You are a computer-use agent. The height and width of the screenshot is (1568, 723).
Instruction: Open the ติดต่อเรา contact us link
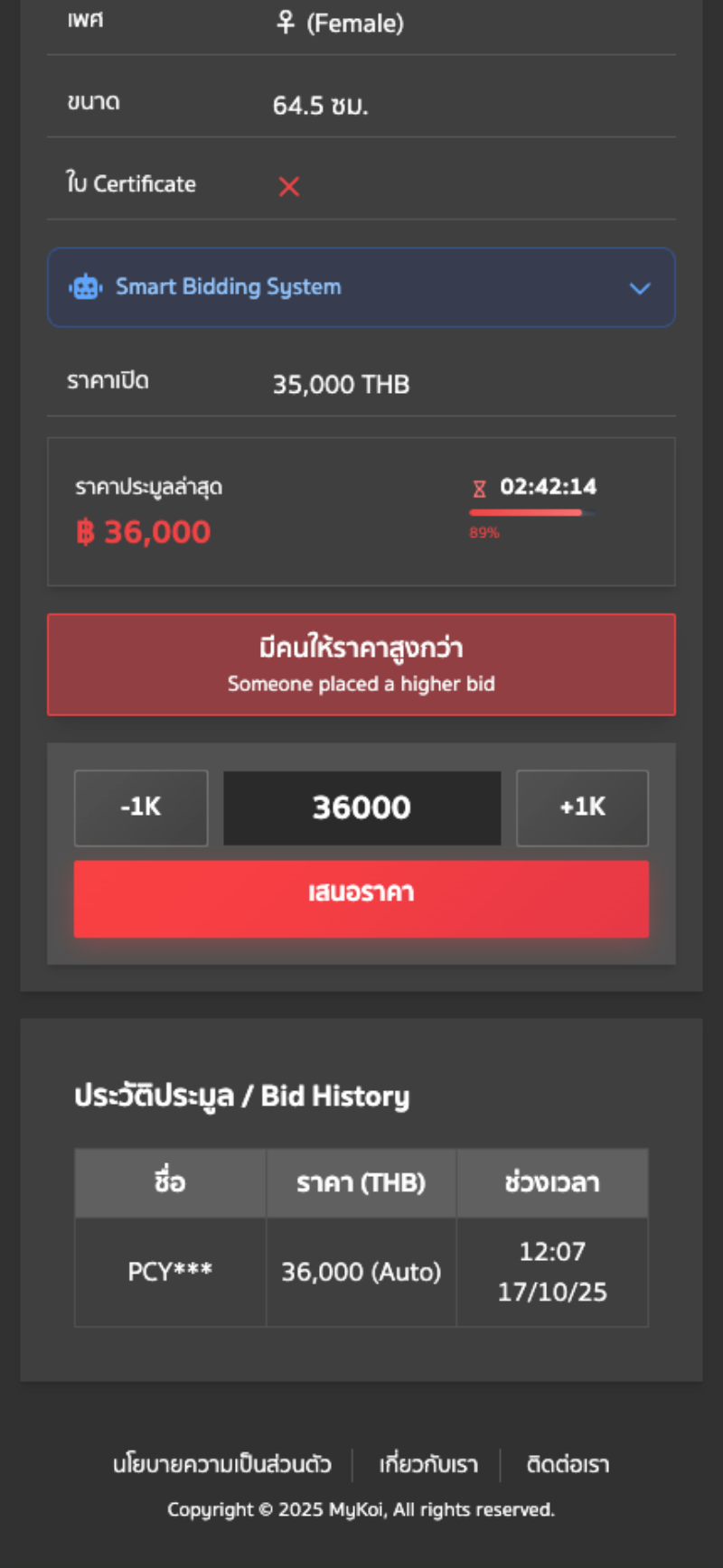[568, 1464]
